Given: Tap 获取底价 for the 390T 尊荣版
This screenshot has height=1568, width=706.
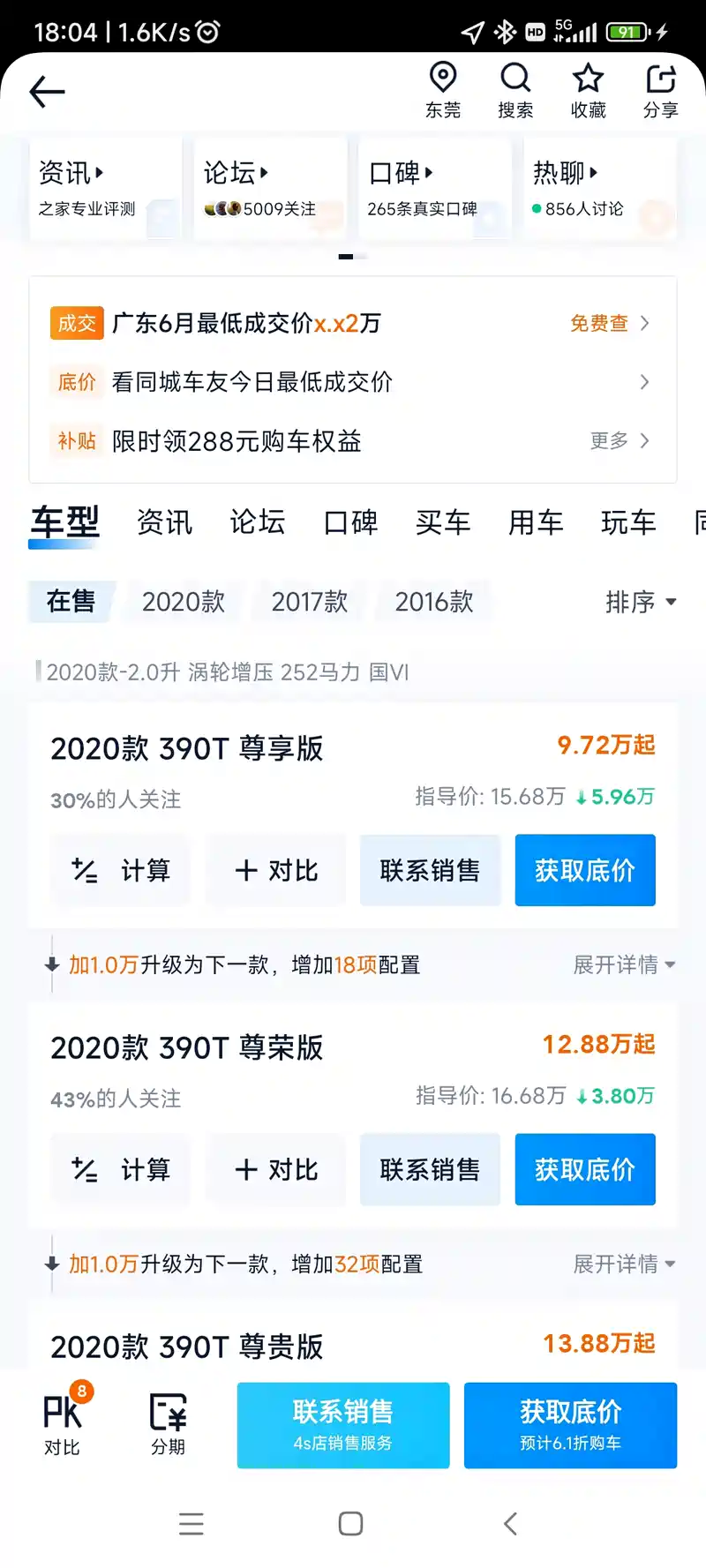Looking at the screenshot, I should pos(585,1170).
